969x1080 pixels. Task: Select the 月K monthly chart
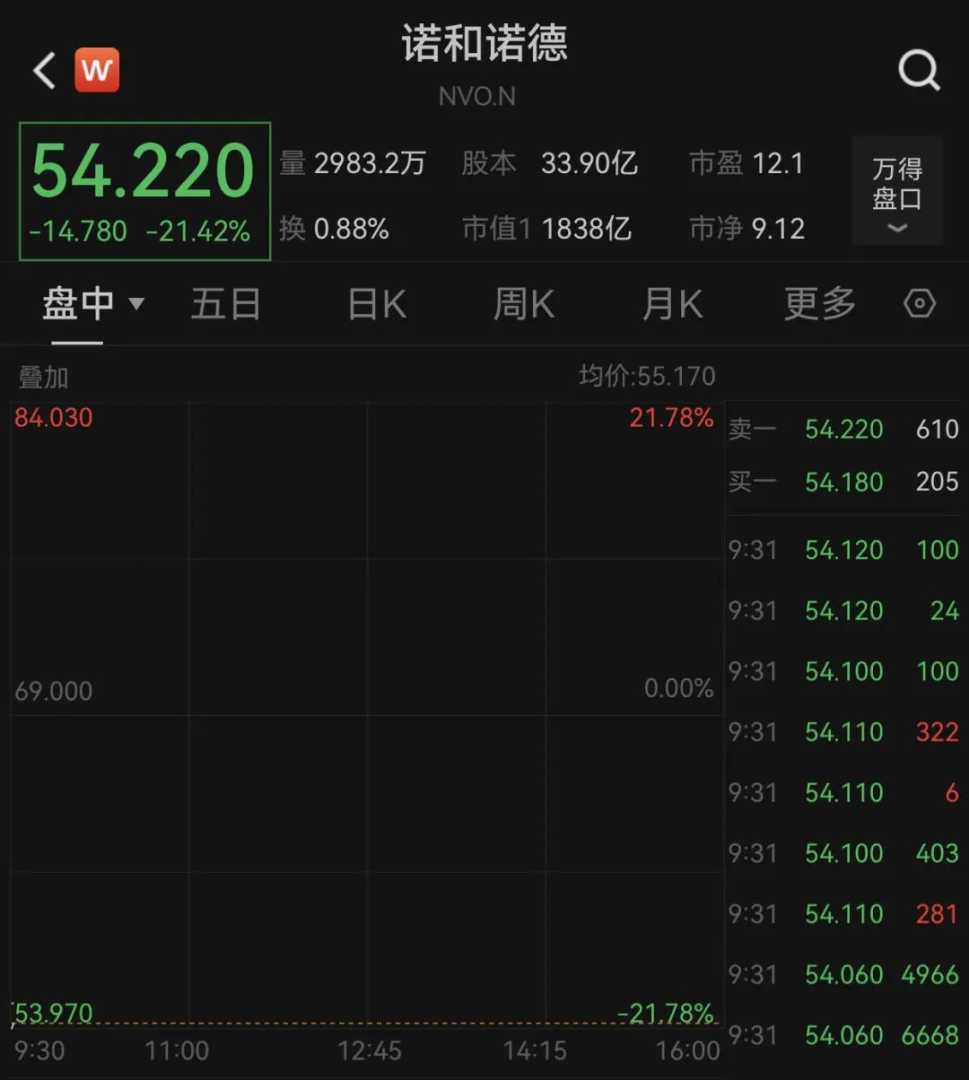[672, 304]
